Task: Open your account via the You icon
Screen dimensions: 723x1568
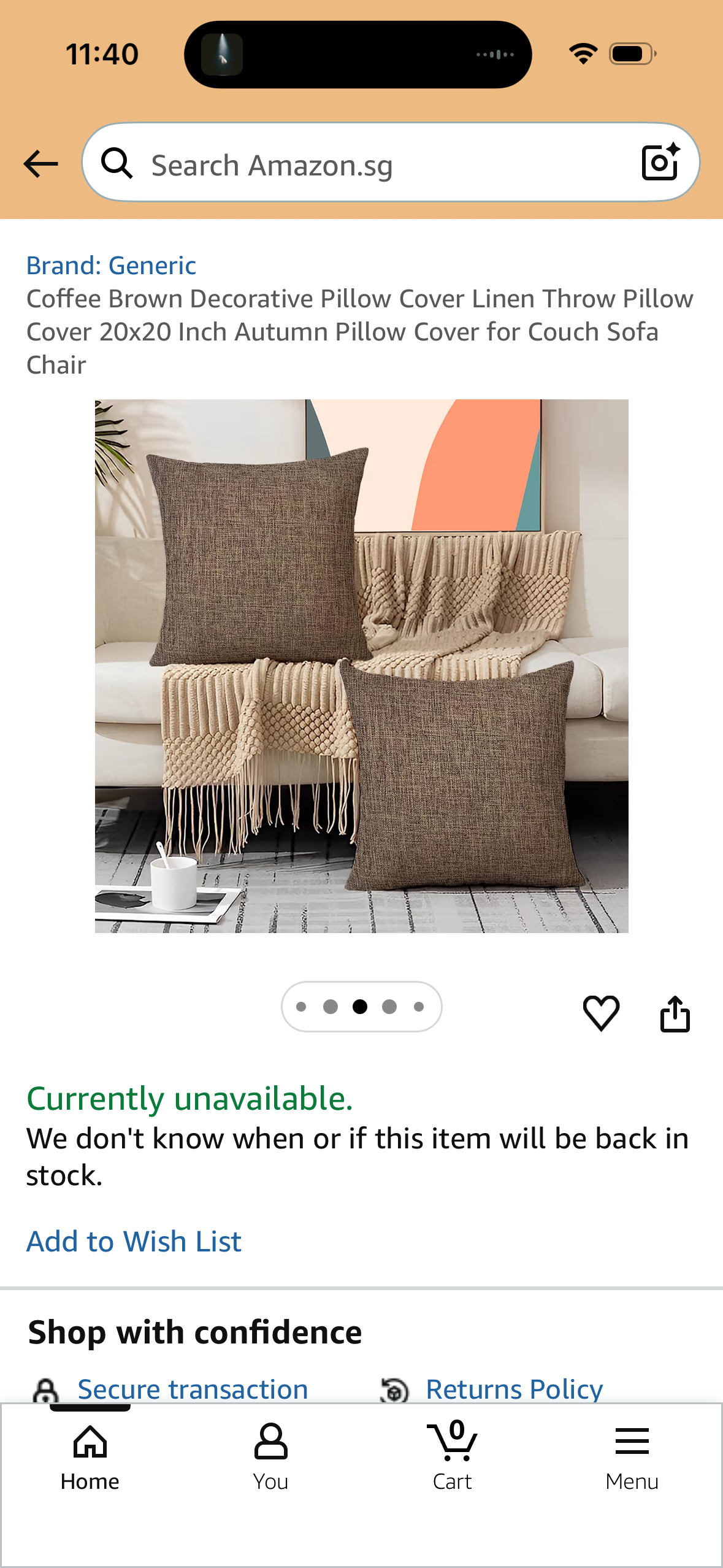Action: 271,1459
